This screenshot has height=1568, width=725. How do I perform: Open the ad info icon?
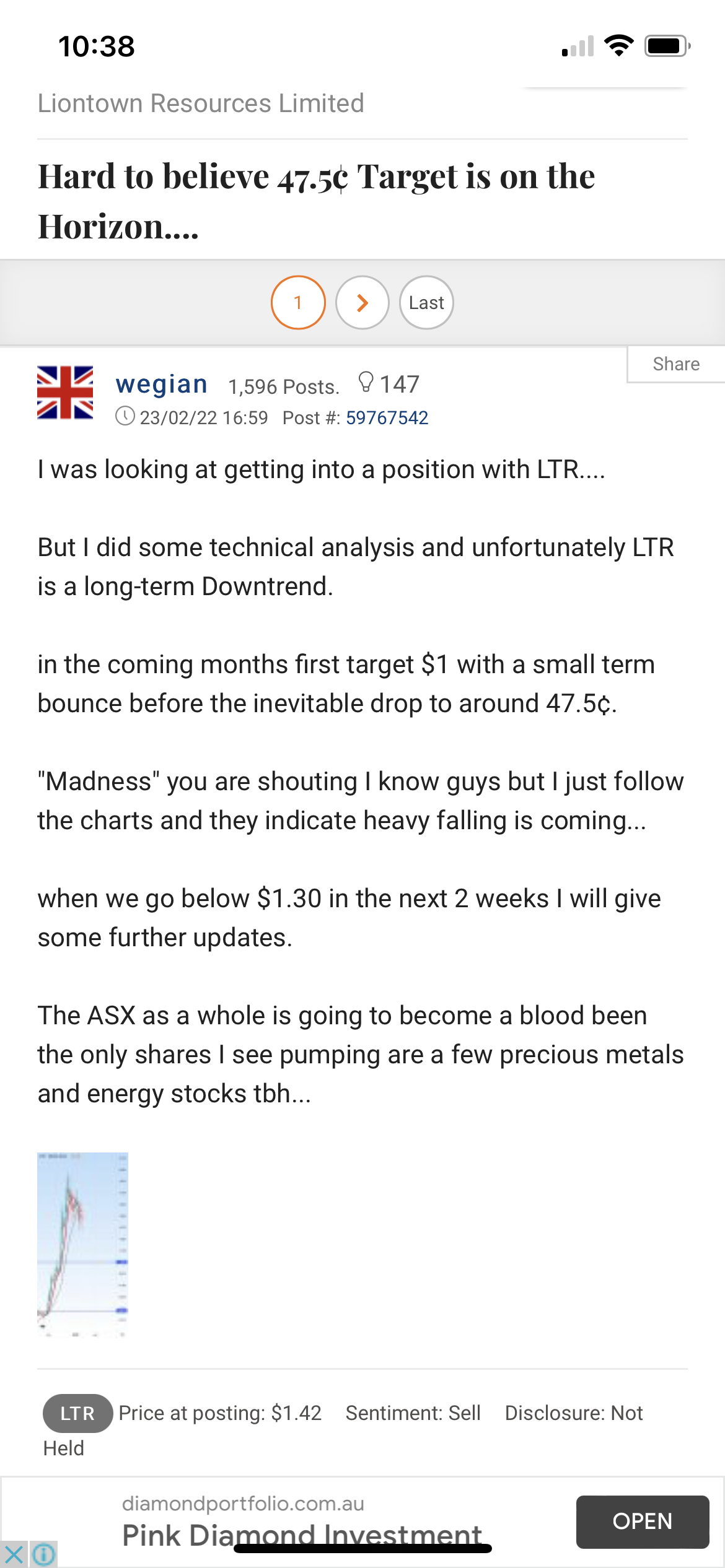[43, 1554]
